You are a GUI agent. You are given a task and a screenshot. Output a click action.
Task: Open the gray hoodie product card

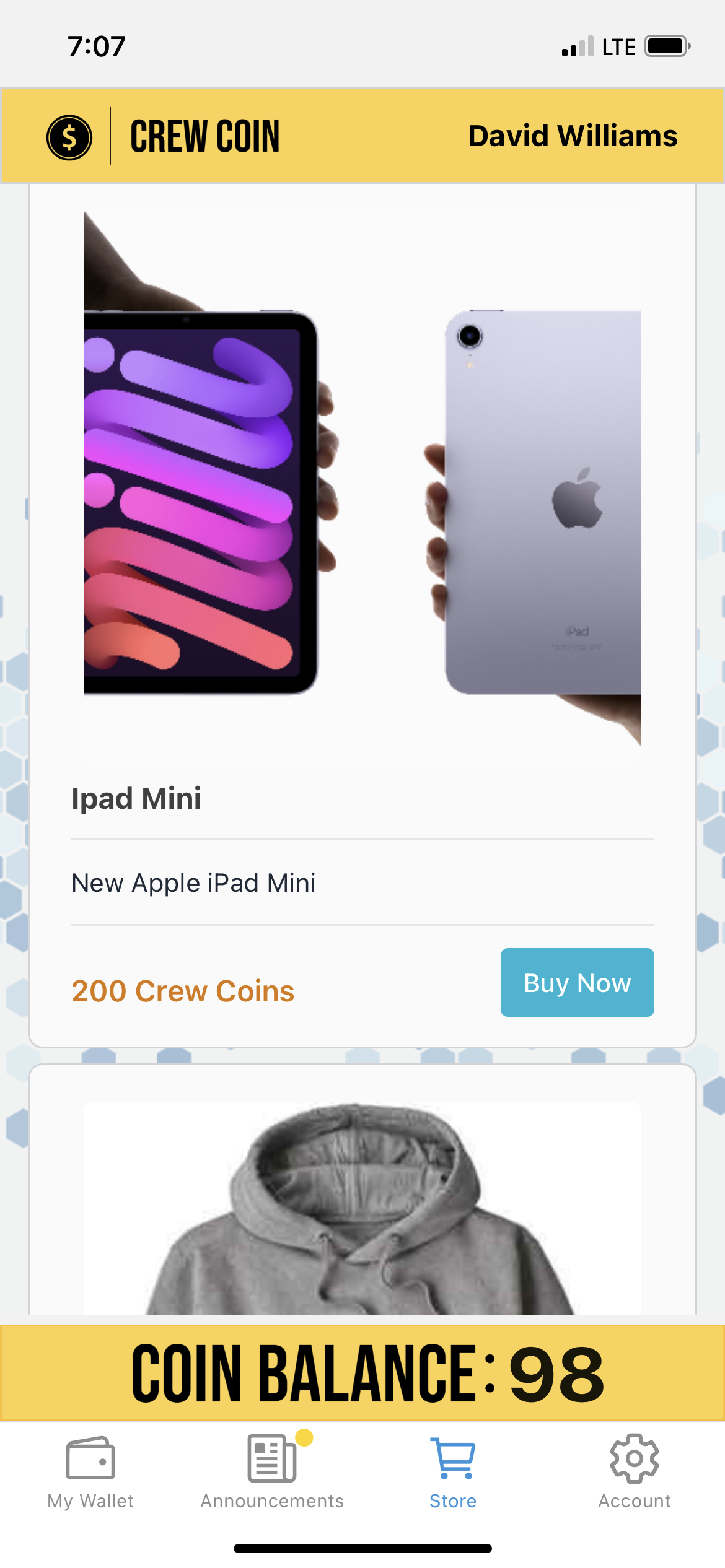click(x=362, y=1190)
